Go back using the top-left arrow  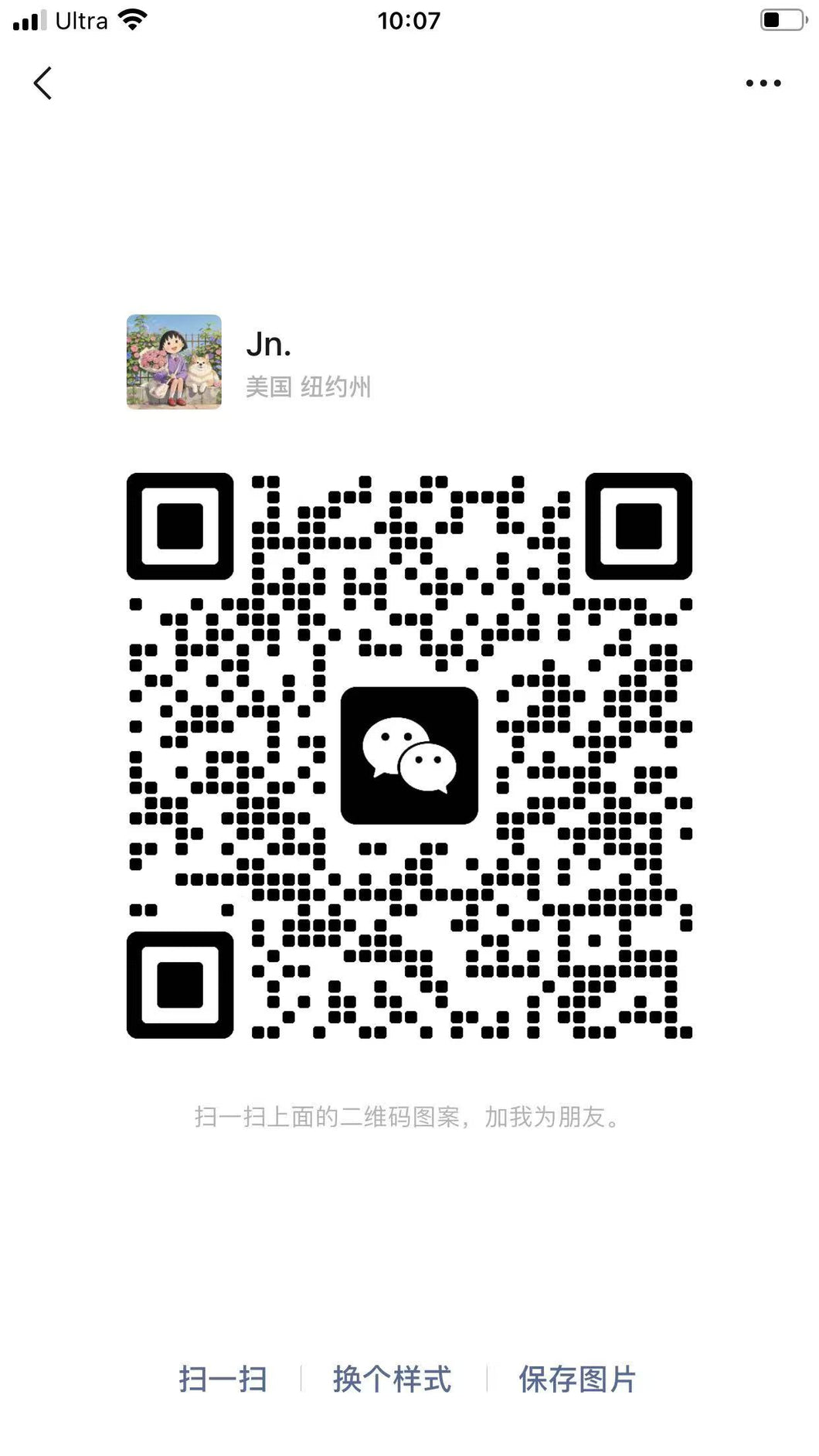click(42, 83)
